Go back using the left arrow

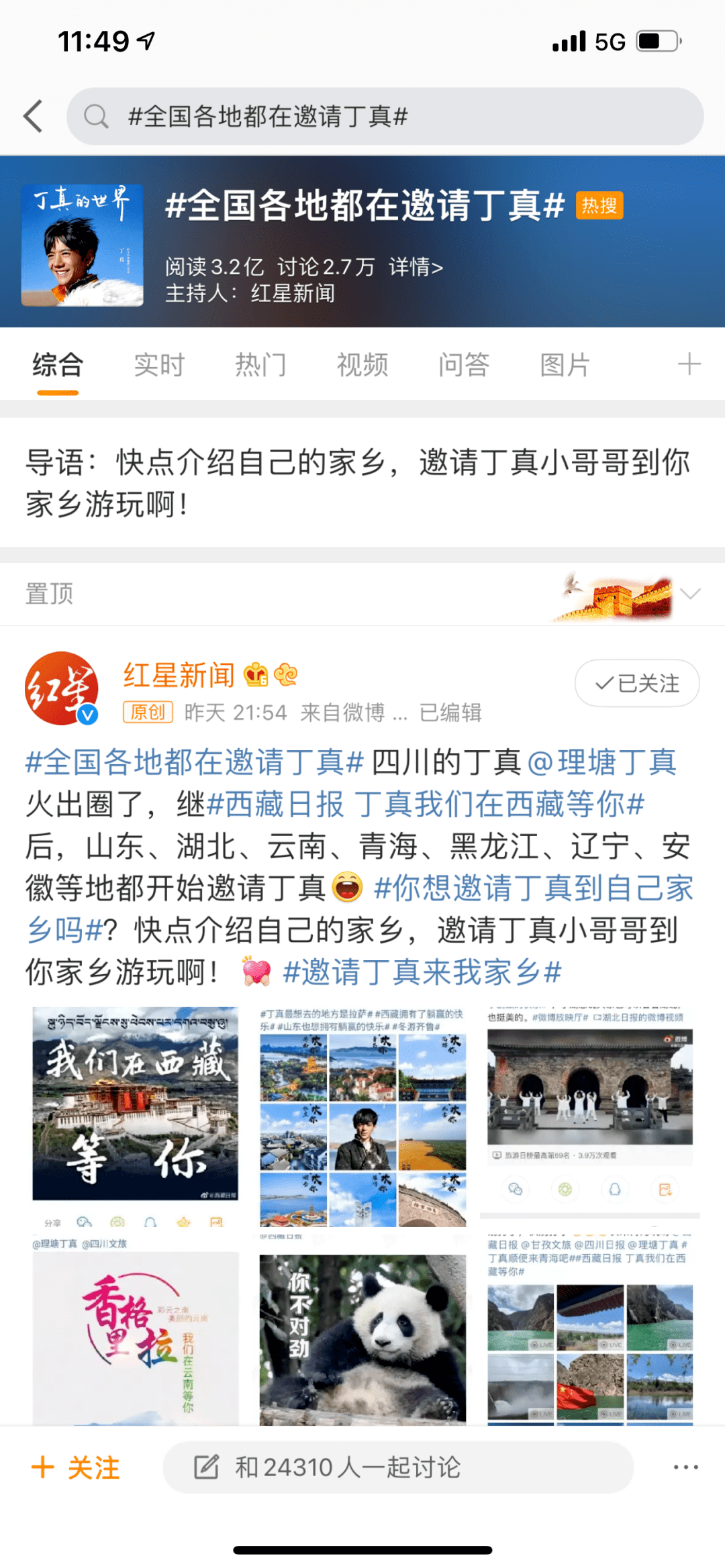coord(33,116)
